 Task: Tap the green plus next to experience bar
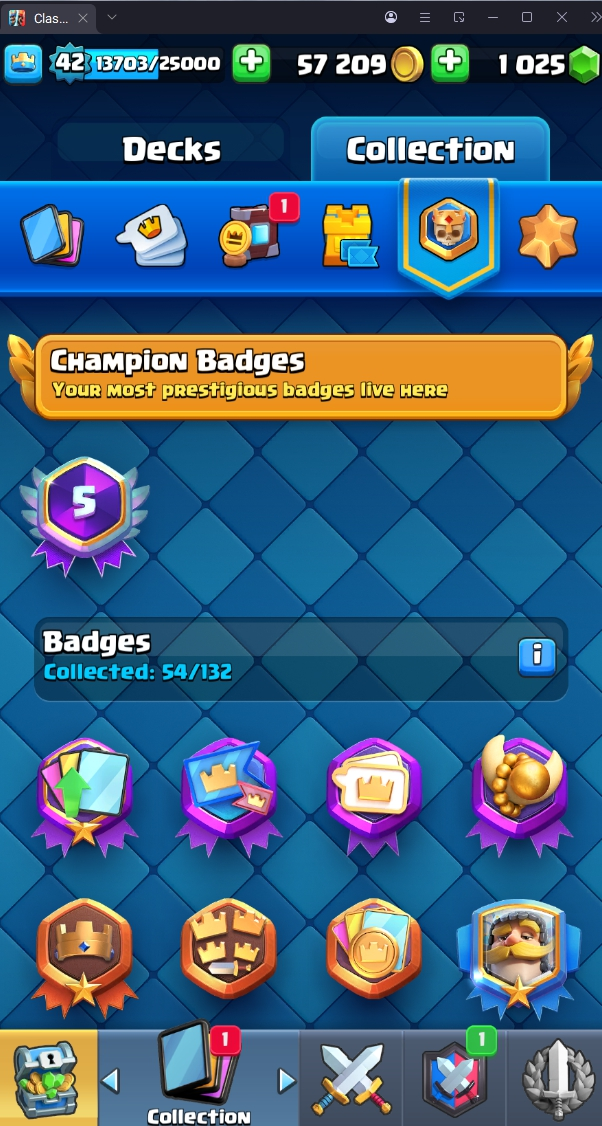coord(251,64)
